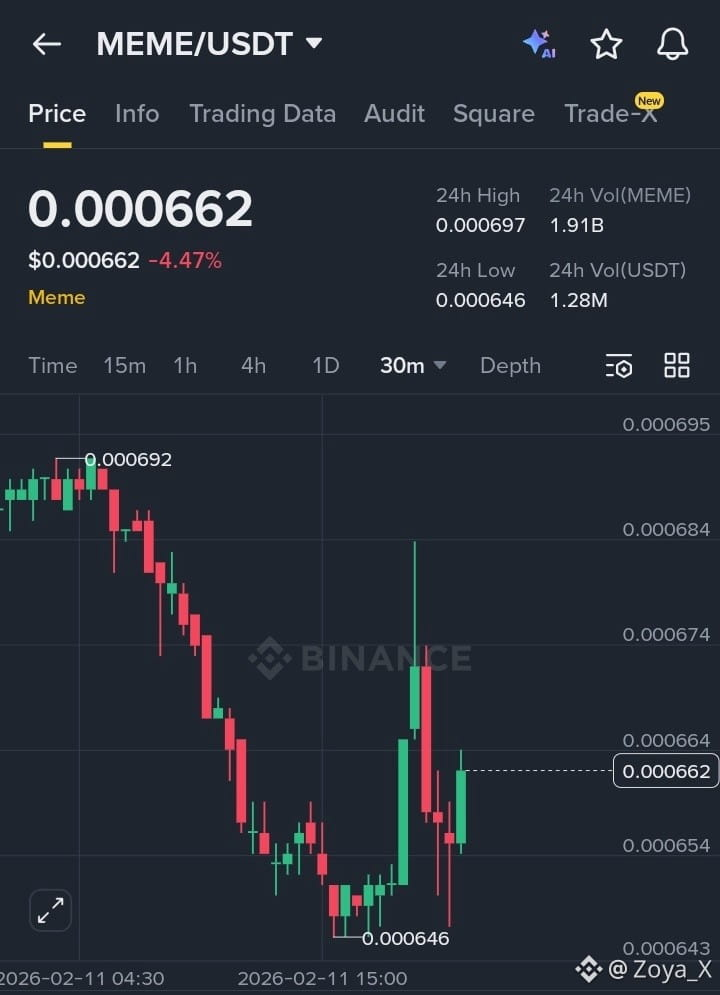Expand the 30m interval dropdown
The height and width of the screenshot is (995, 720).
point(413,366)
